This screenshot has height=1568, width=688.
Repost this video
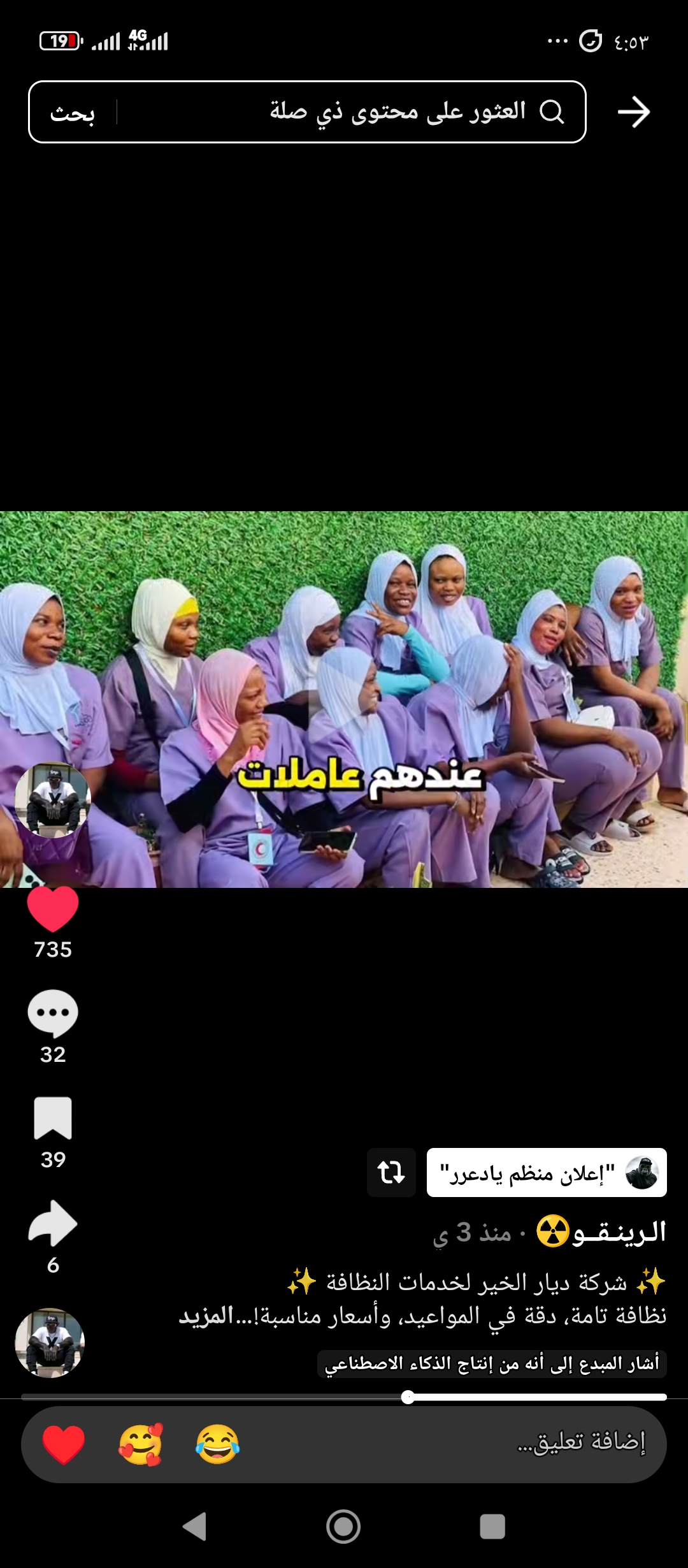click(x=391, y=1172)
